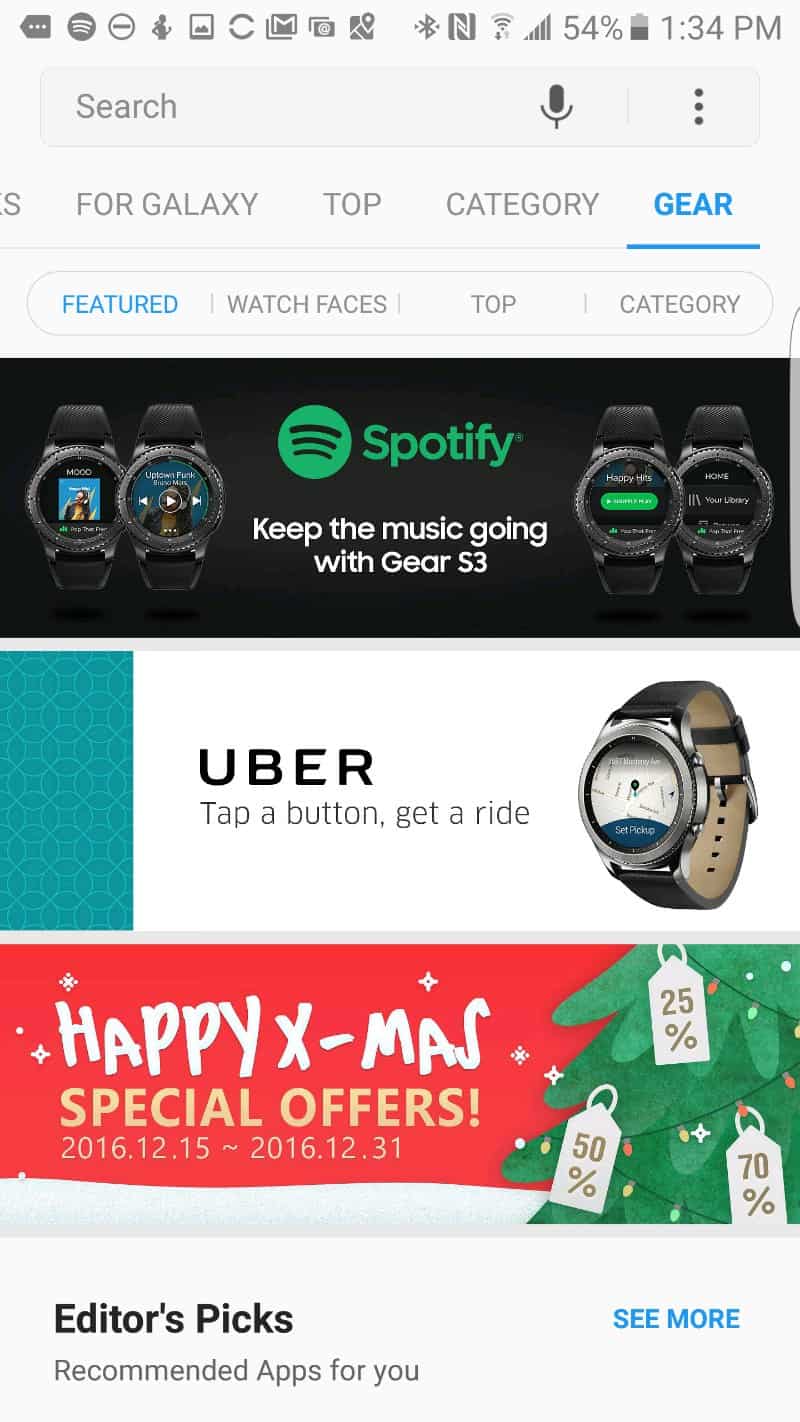Switch to Watch Faces sub-tab
The width and height of the screenshot is (800, 1422).
click(x=306, y=304)
